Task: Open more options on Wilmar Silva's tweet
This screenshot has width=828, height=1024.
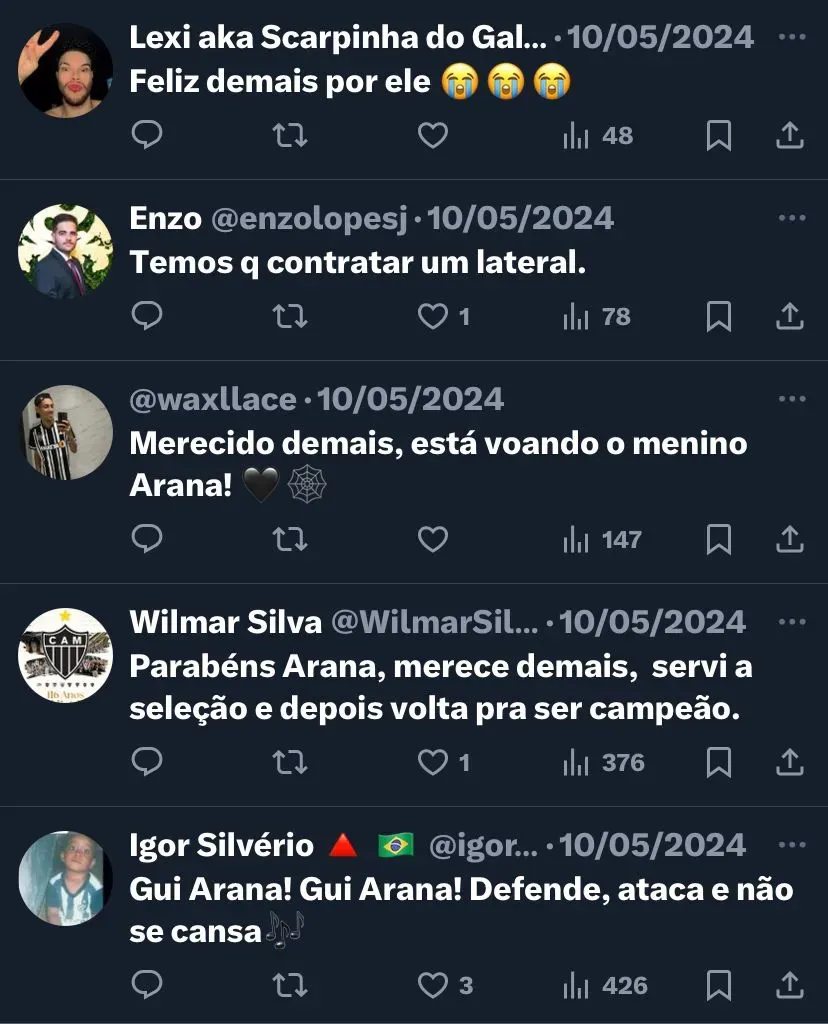Action: coord(791,622)
